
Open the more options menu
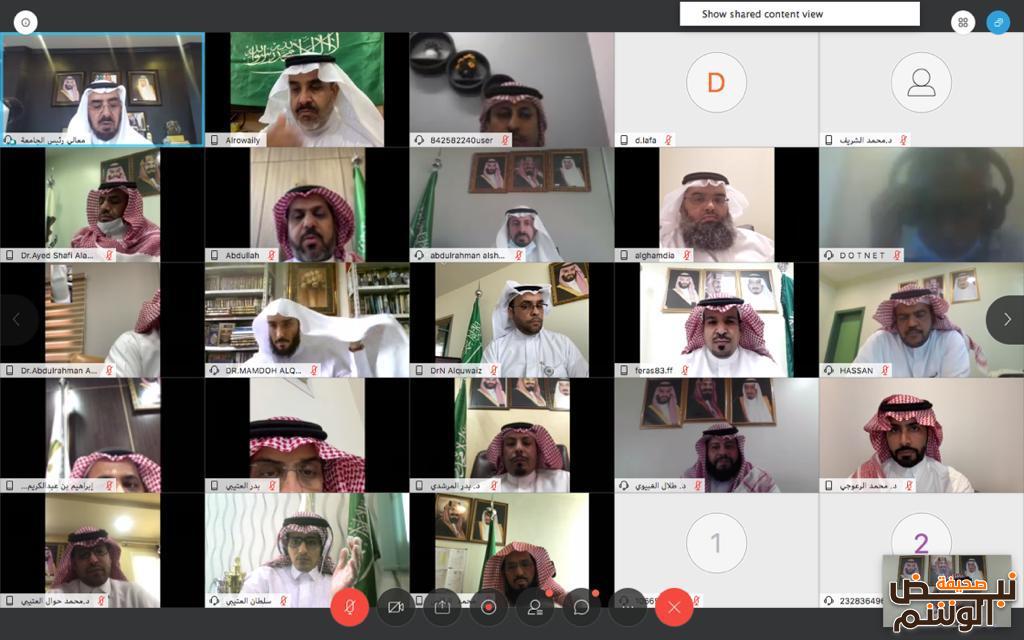[x=627, y=606]
